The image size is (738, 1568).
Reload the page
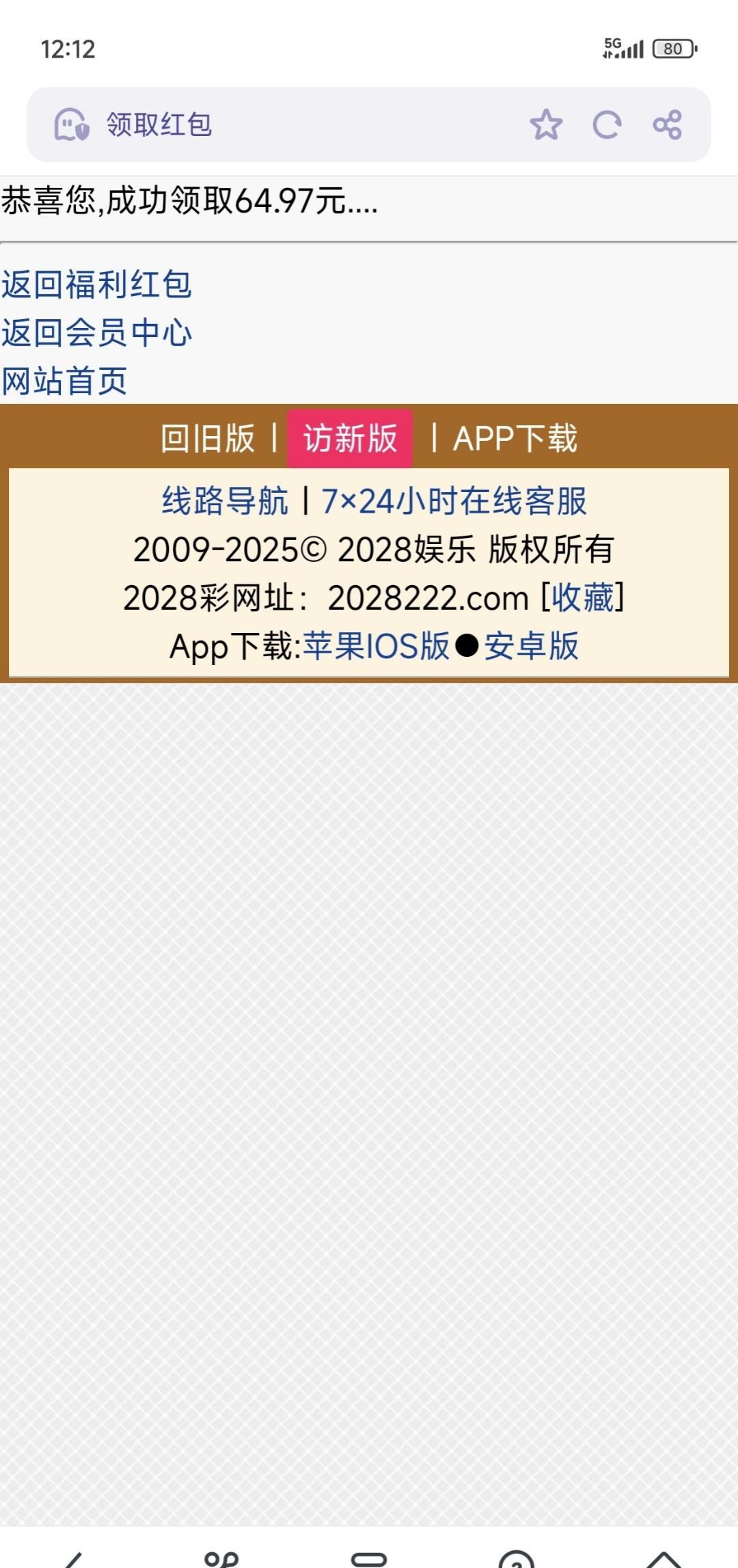point(607,125)
